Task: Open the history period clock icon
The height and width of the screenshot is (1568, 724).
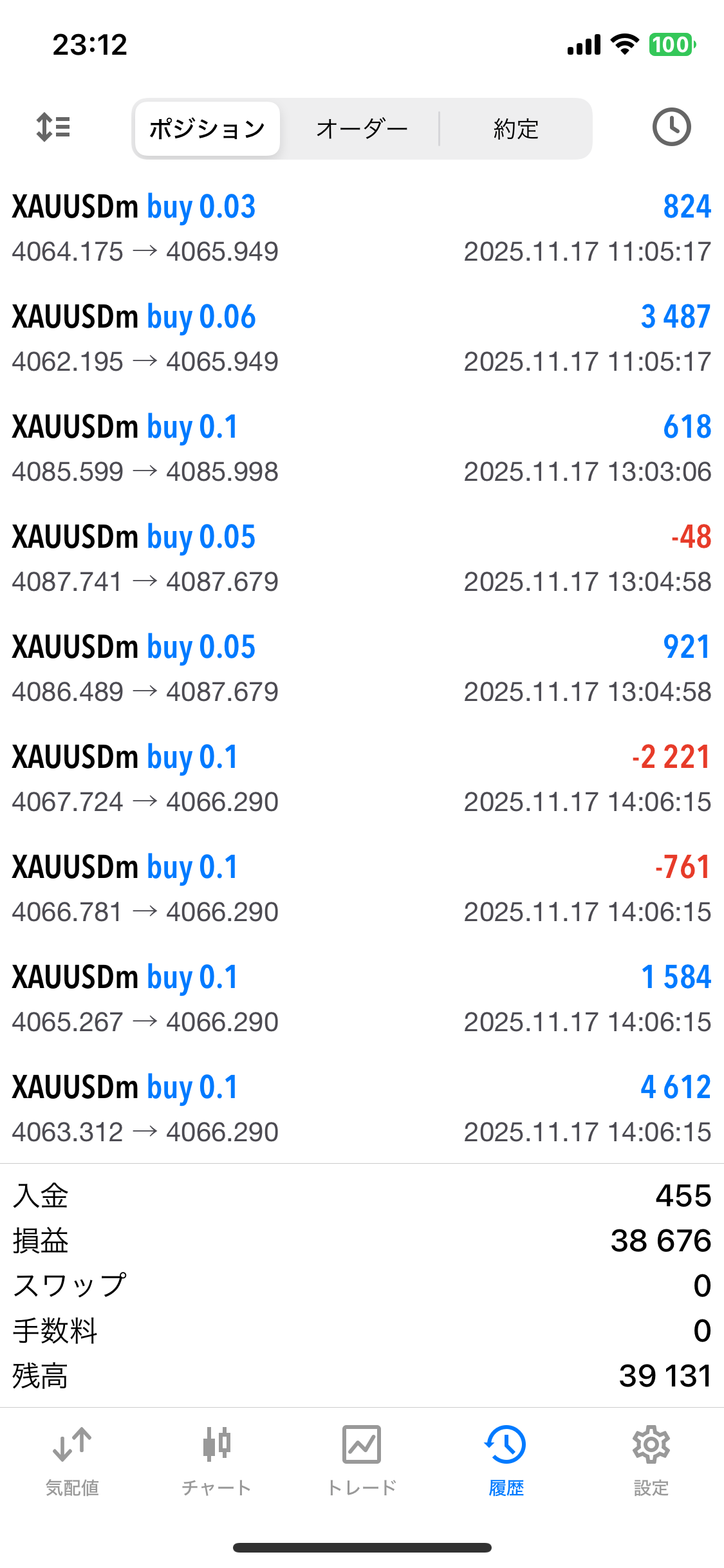Action: pos(671,127)
